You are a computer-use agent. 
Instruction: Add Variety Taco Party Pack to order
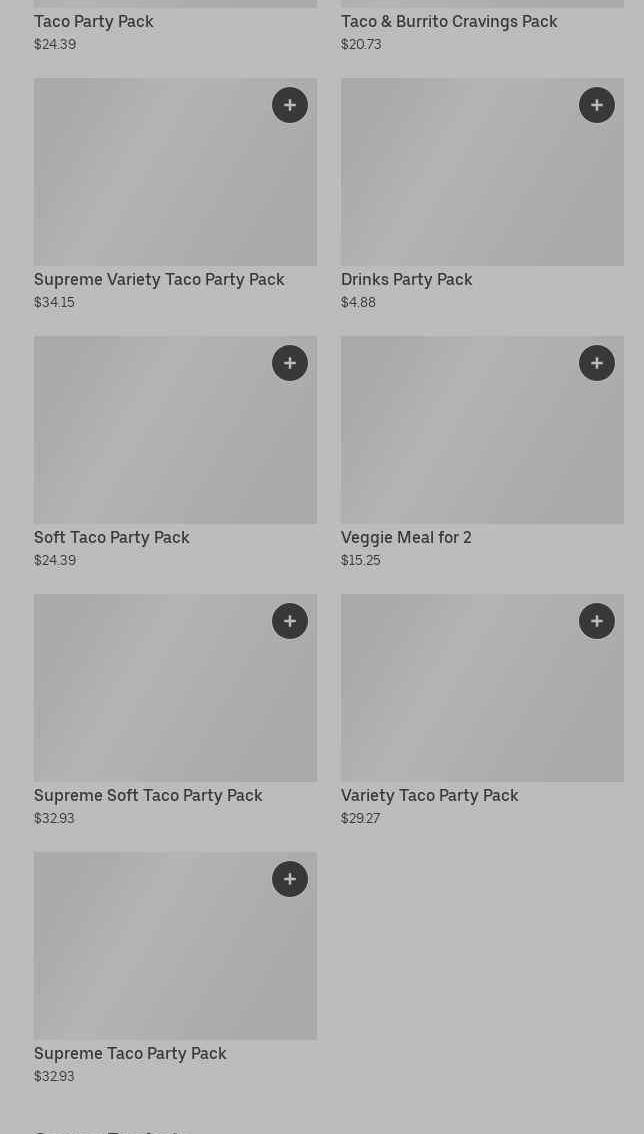pyautogui.click(x=597, y=621)
